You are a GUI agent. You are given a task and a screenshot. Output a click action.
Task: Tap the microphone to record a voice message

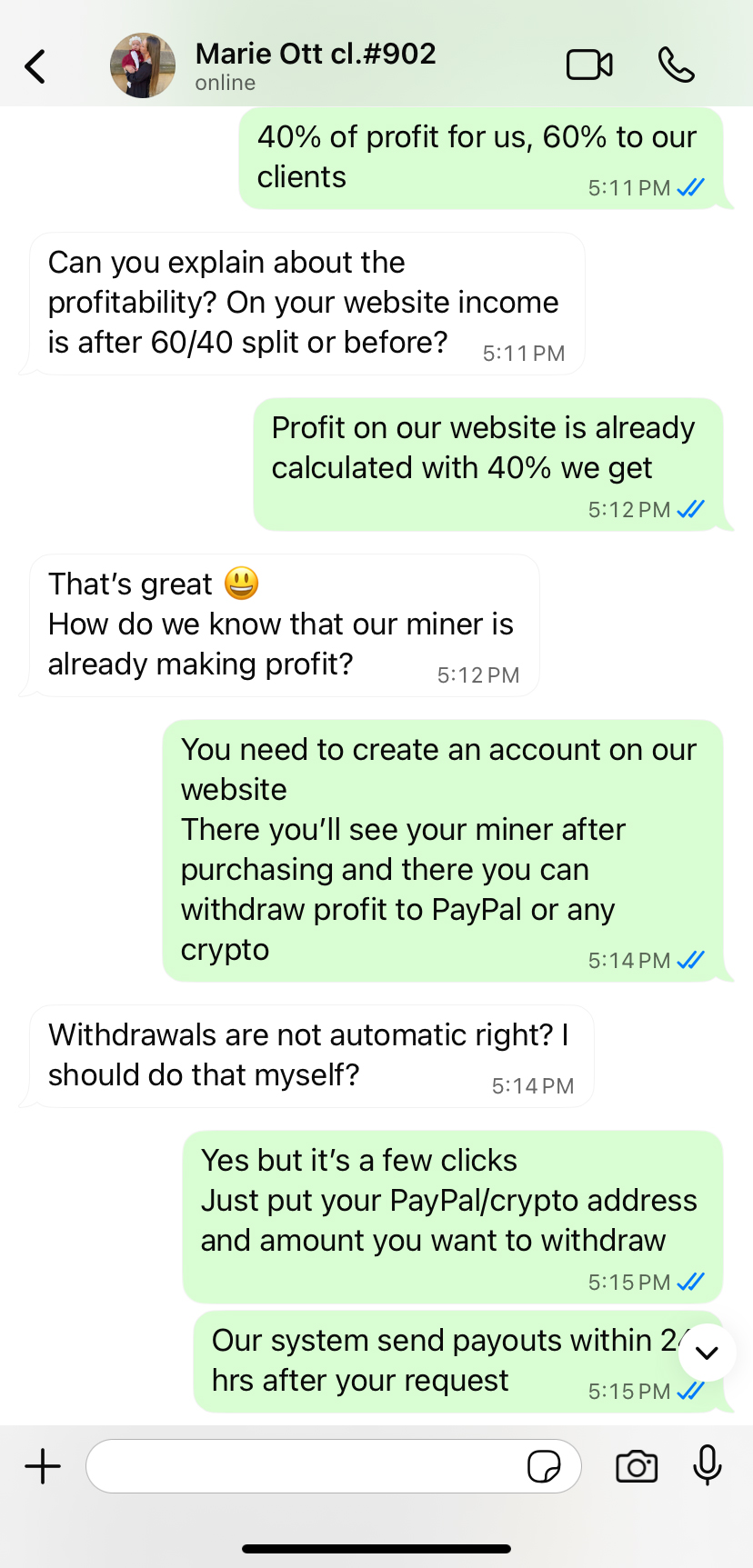pos(707,1464)
